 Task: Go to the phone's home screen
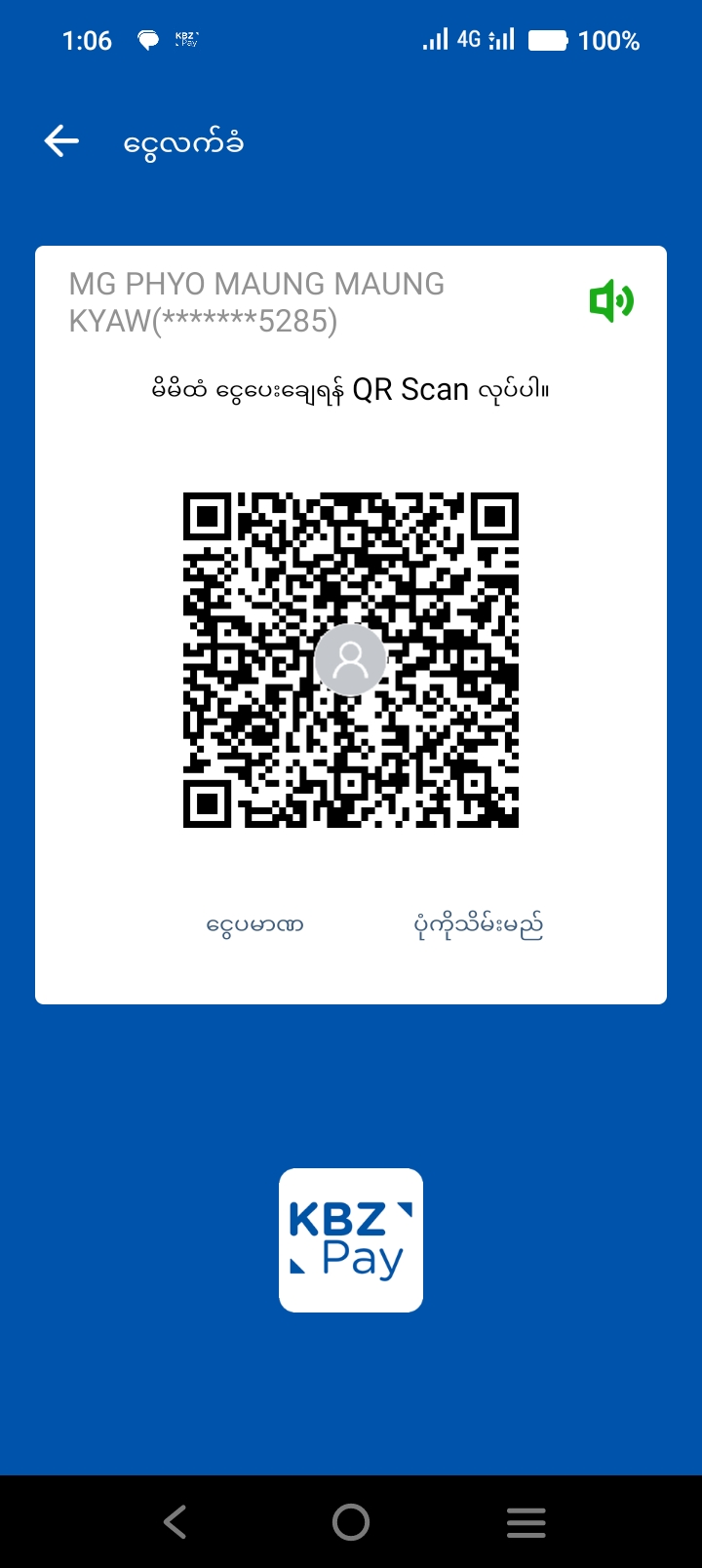(x=351, y=1522)
